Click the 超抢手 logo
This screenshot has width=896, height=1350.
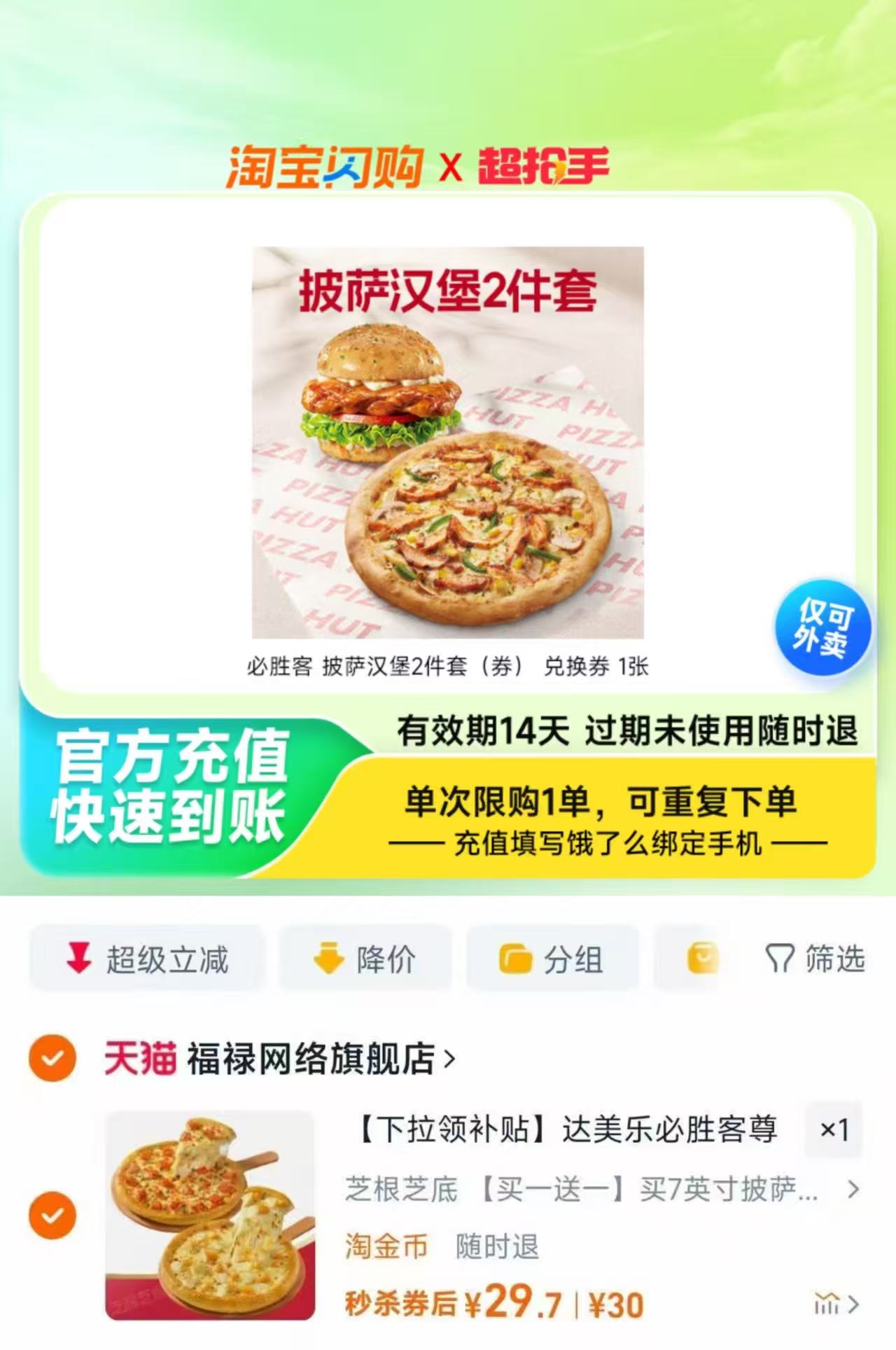point(546,167)
